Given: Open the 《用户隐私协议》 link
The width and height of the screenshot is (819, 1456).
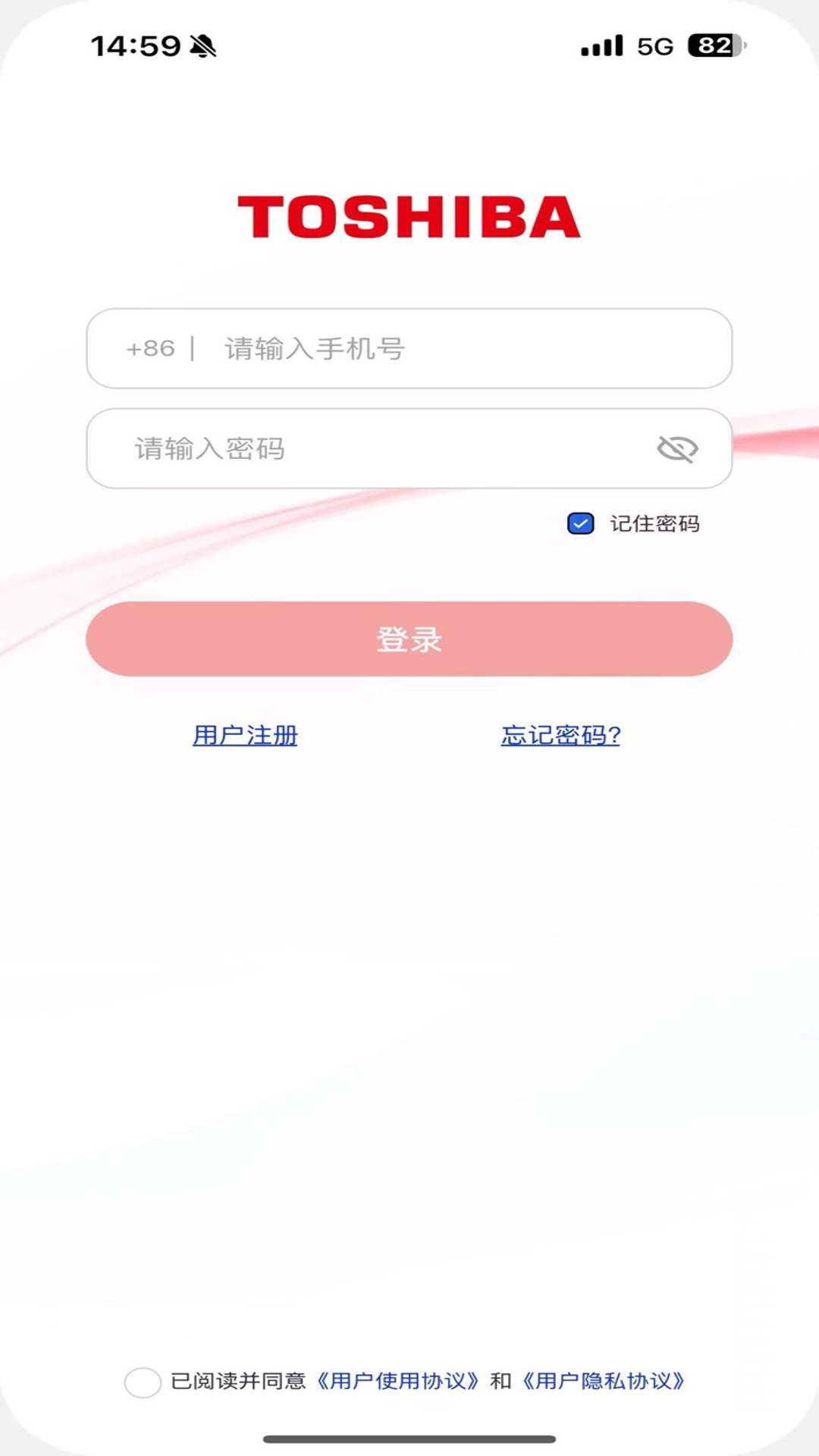Looking at the screenshot, I should [604, 1381].
